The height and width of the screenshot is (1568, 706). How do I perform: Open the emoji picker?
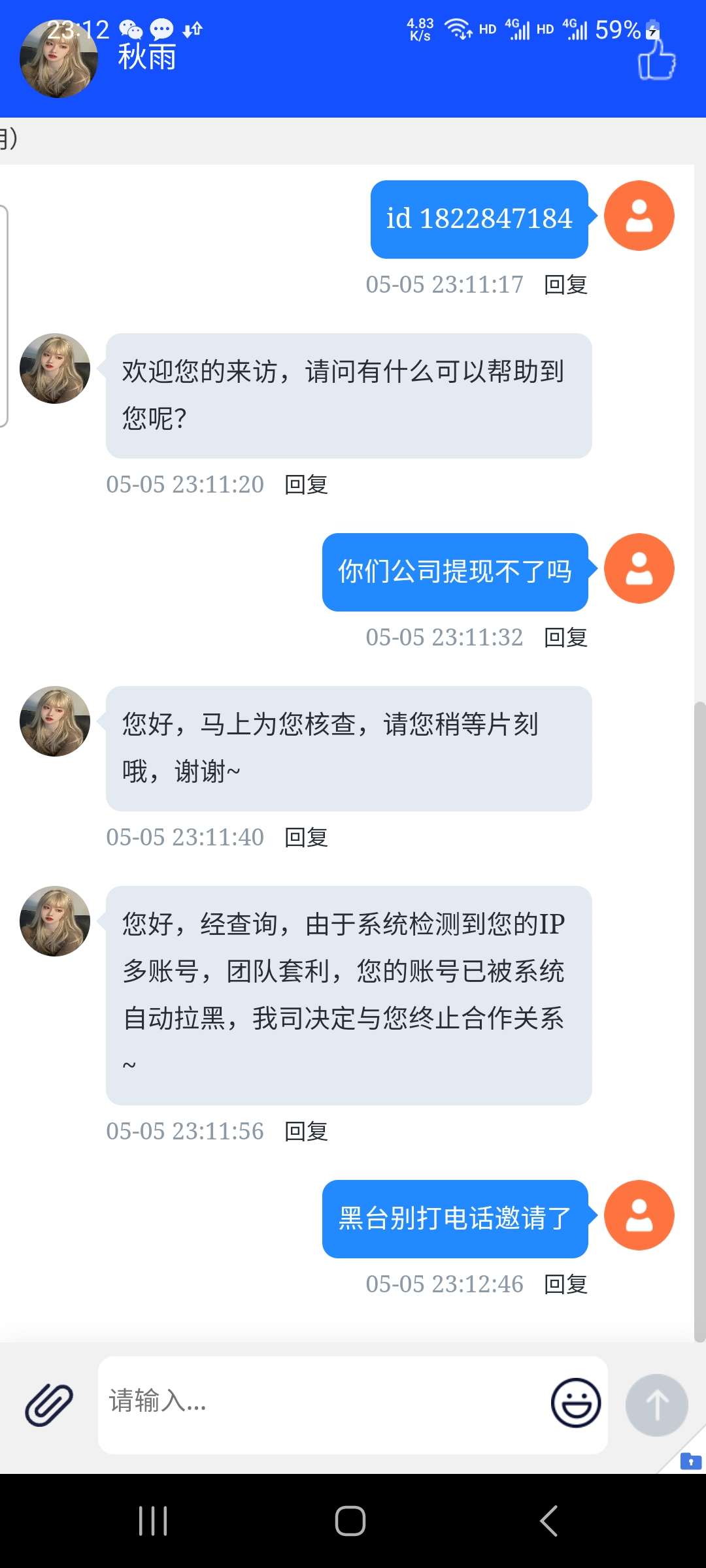click(x=575, y=1403)
